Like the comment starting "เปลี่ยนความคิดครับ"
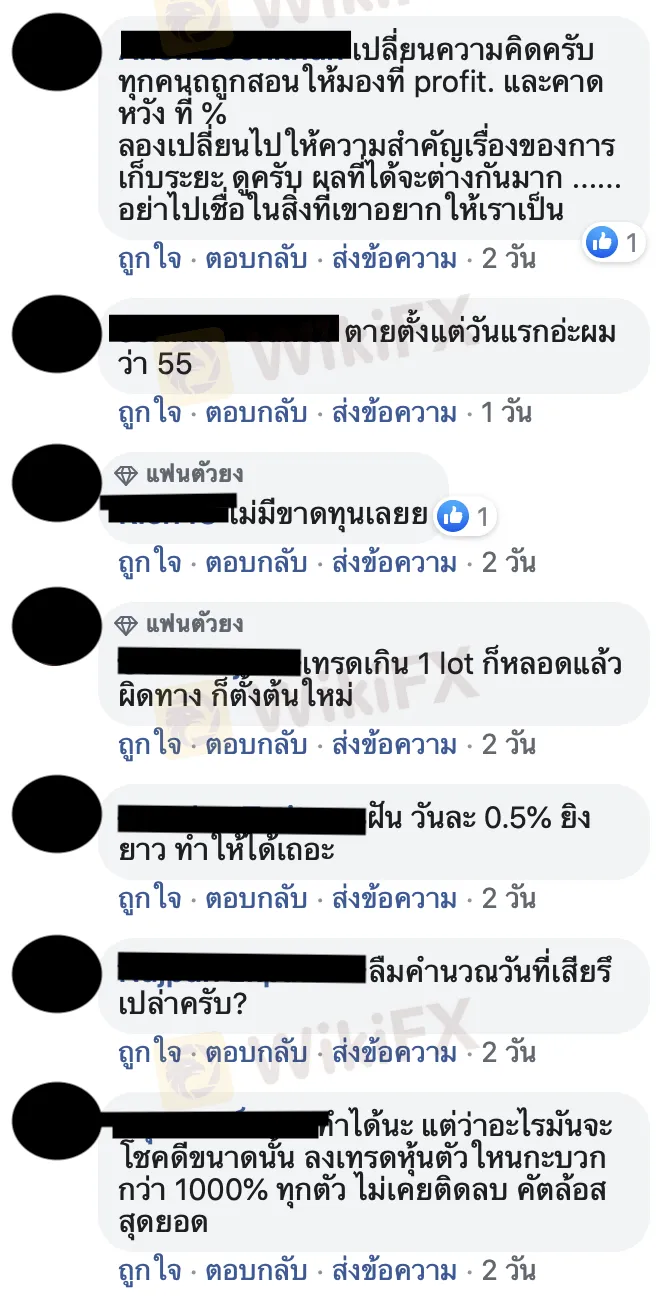The width and height of the screenshot is (668, 1296). 149,260
